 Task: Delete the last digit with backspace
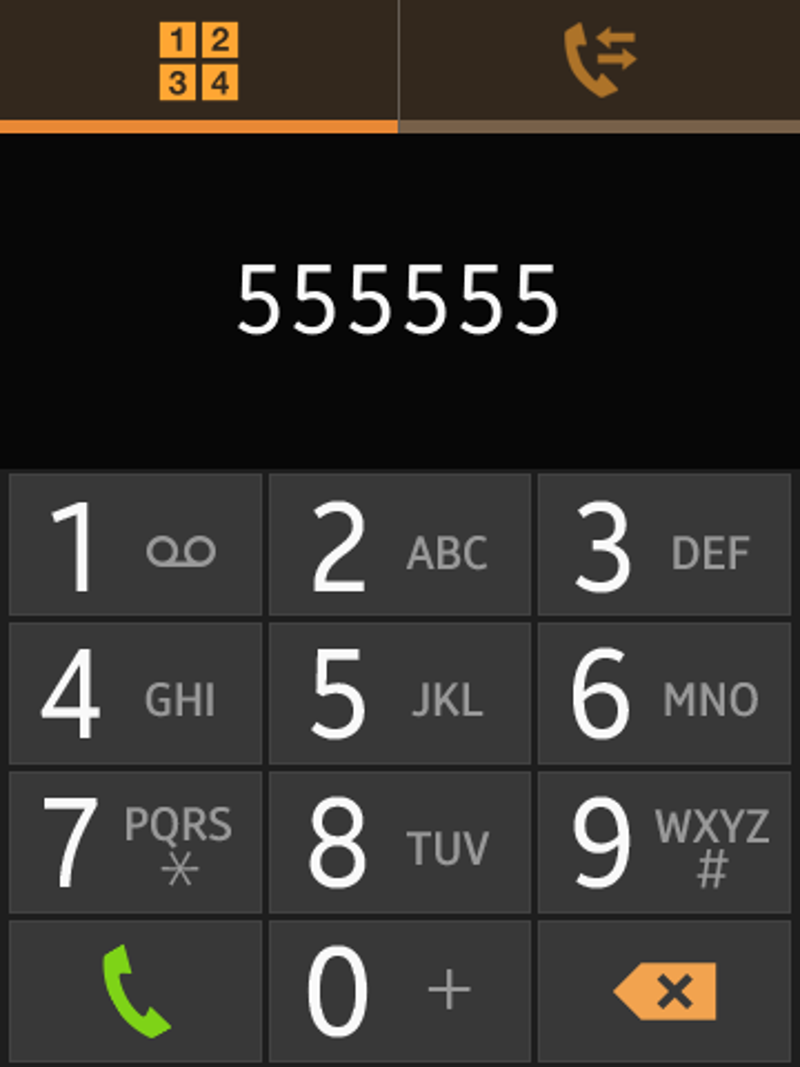click(x=664, y=991)
